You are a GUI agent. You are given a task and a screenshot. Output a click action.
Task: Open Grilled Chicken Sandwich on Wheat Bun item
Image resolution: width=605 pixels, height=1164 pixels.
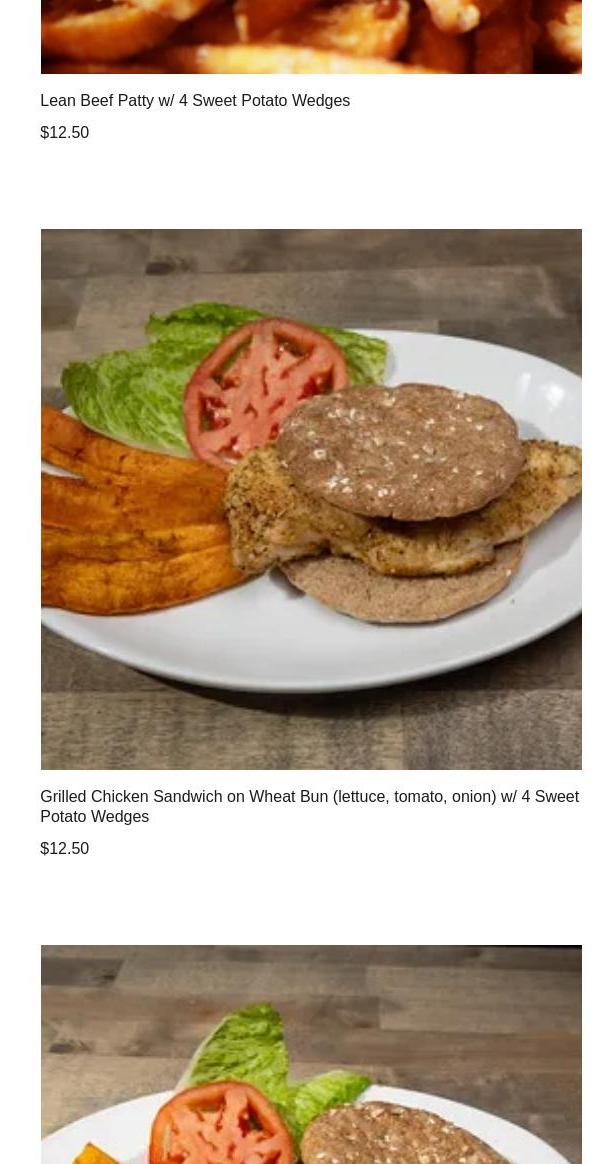click(x=310, y=805)
